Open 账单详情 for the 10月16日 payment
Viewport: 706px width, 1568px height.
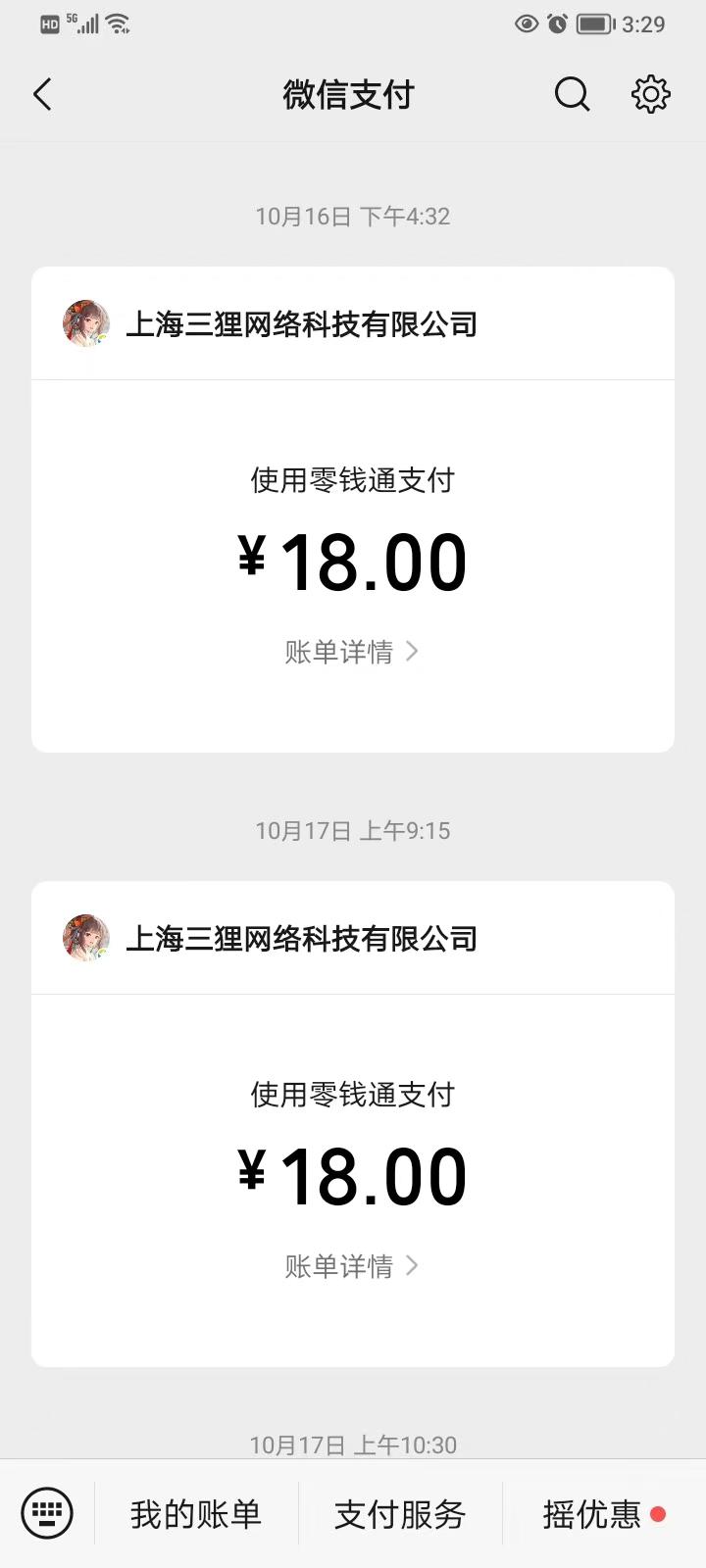(351, 652)
